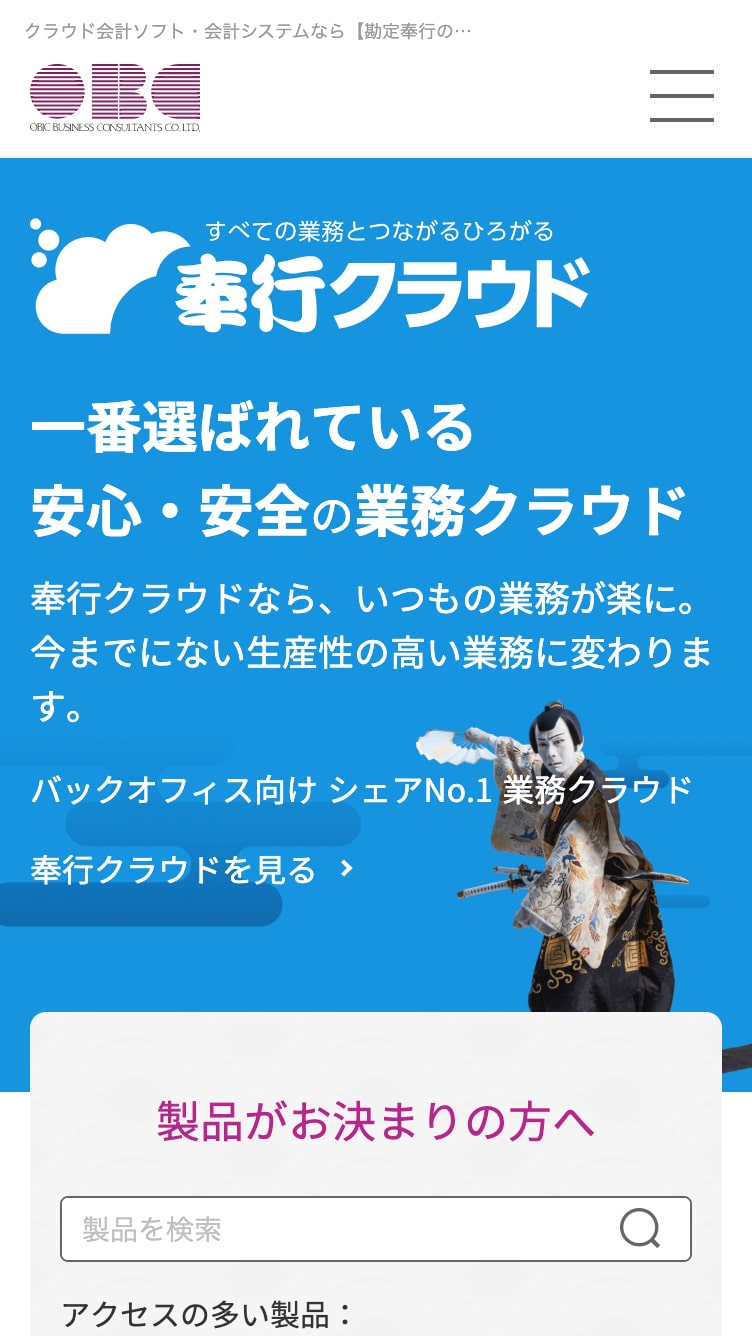Open the 奉行クラウドを見る link

(192, 869)
